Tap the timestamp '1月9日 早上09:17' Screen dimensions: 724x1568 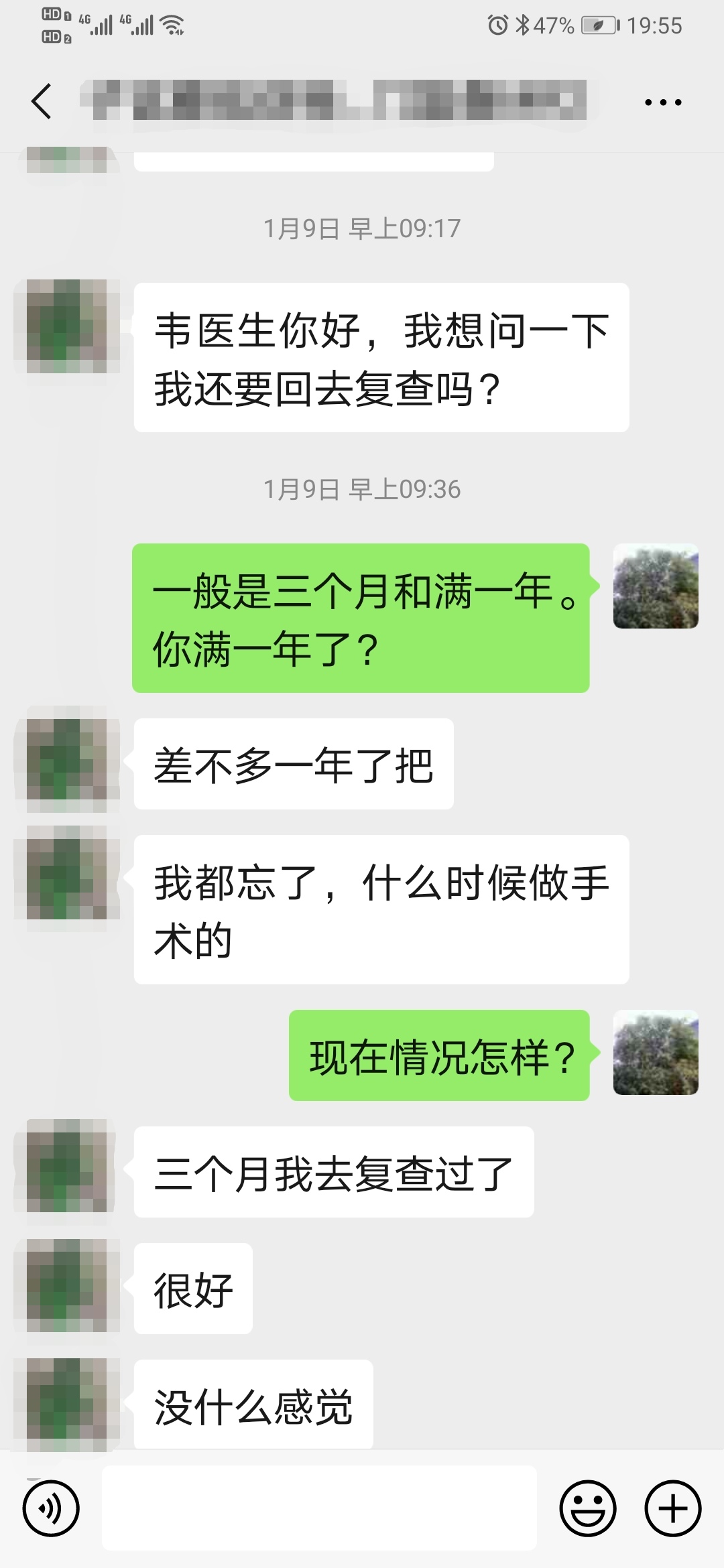tap(362, 228)
